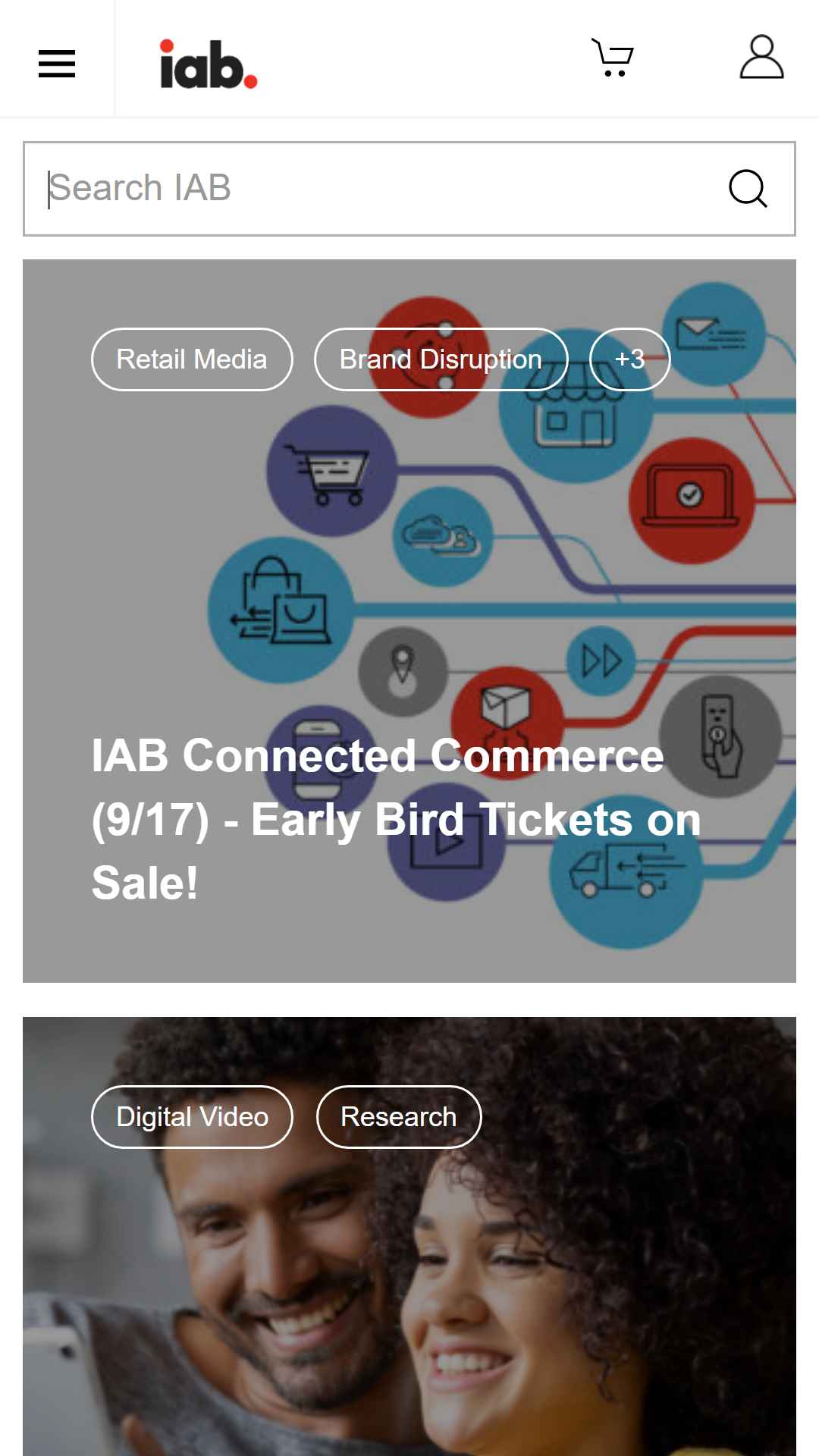Open the shopping cart
Image resolution: width=819 pixels, height=1456 pixels.
coord(613,58)
